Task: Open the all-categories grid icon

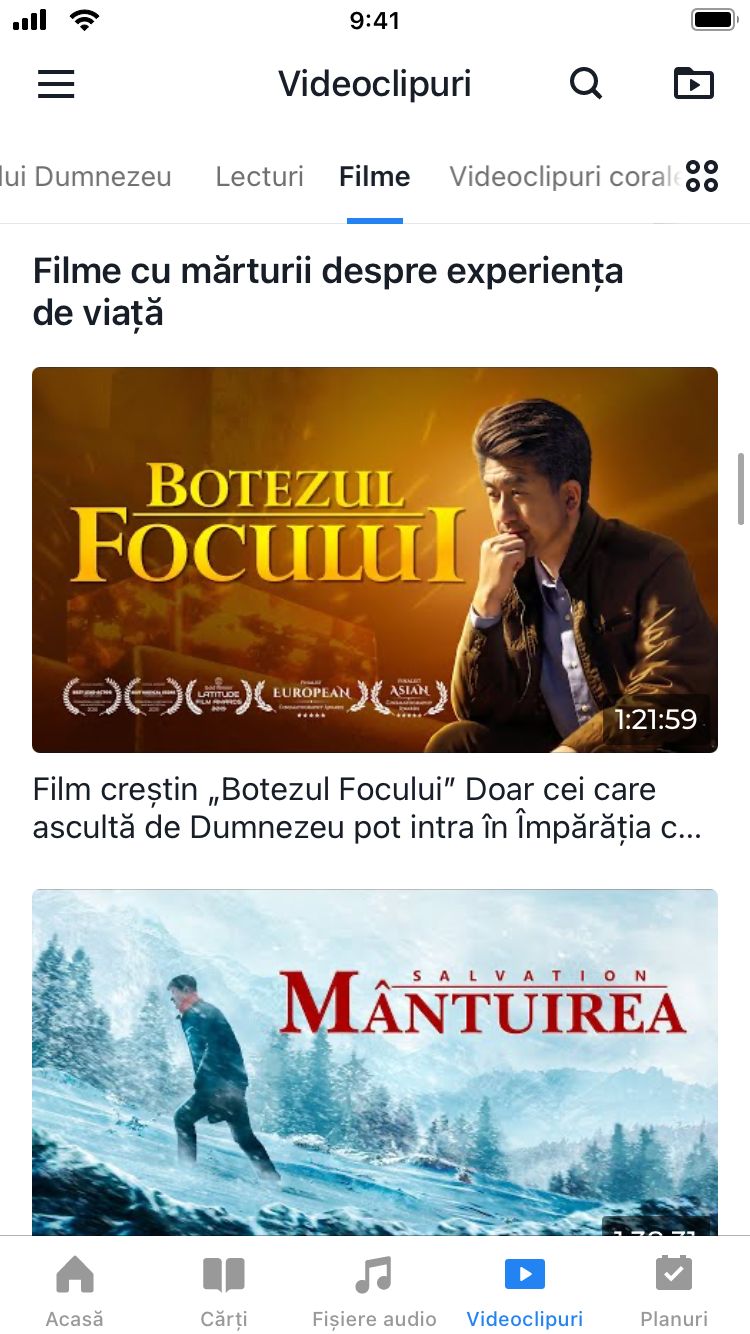Action: [702, 176]
